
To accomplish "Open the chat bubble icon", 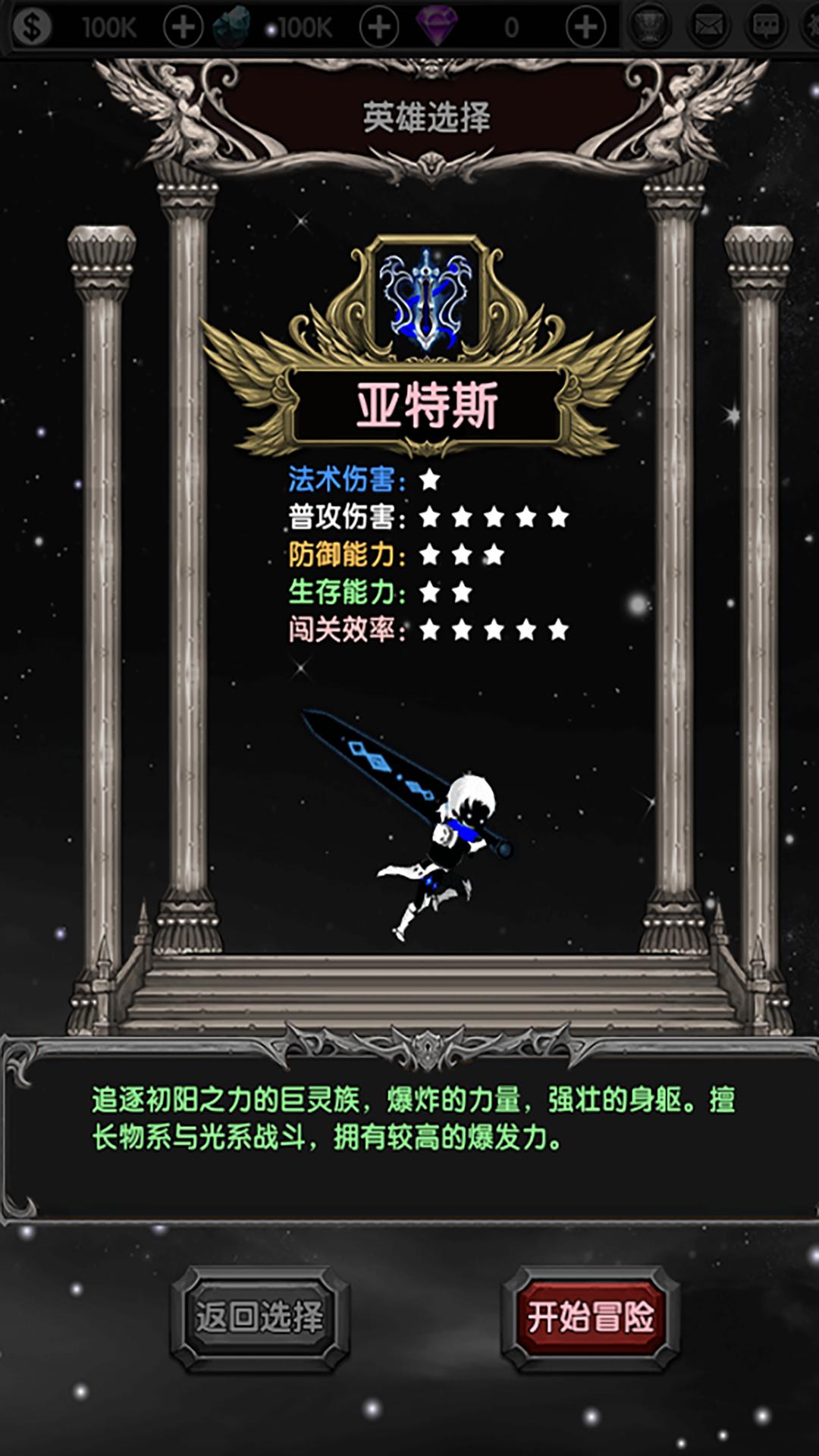I will (766, 27).
